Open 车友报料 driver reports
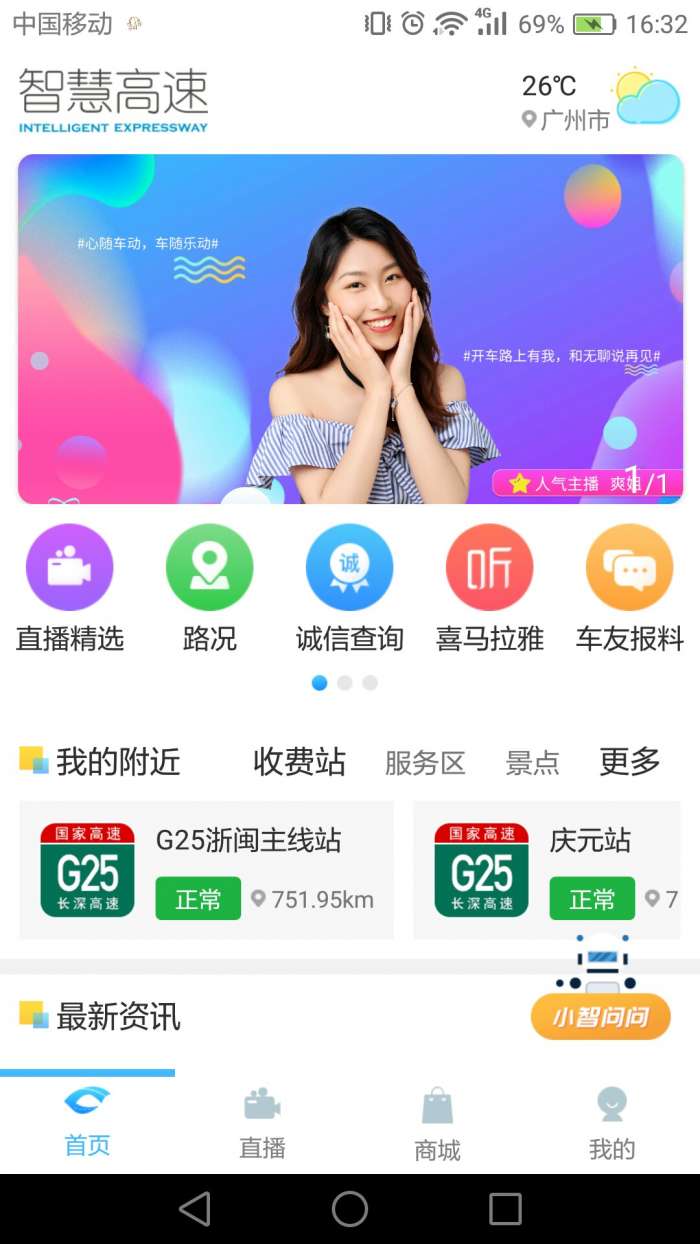Viewport: 700px width, 1244px height. click(629, 587)
